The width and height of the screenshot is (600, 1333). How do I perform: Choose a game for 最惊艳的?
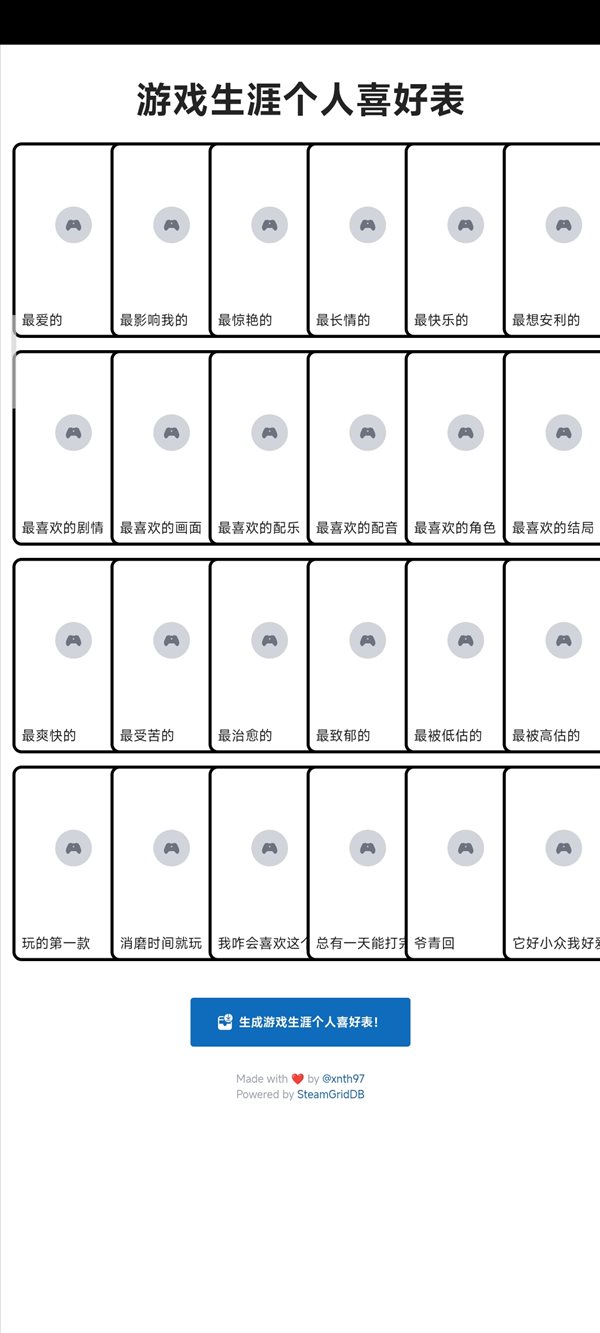(x=260, y=240)
